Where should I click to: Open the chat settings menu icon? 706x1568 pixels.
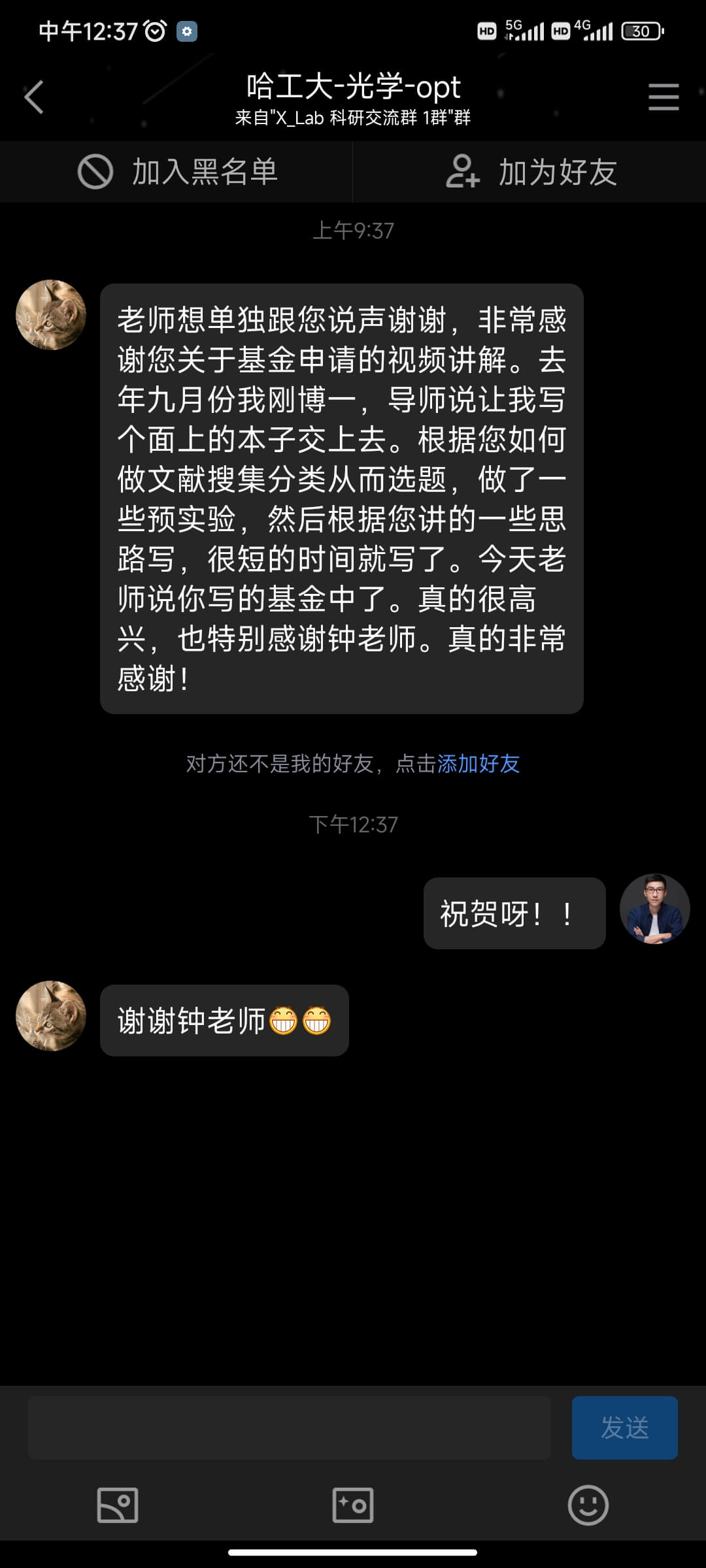click(x=664, y=97)
